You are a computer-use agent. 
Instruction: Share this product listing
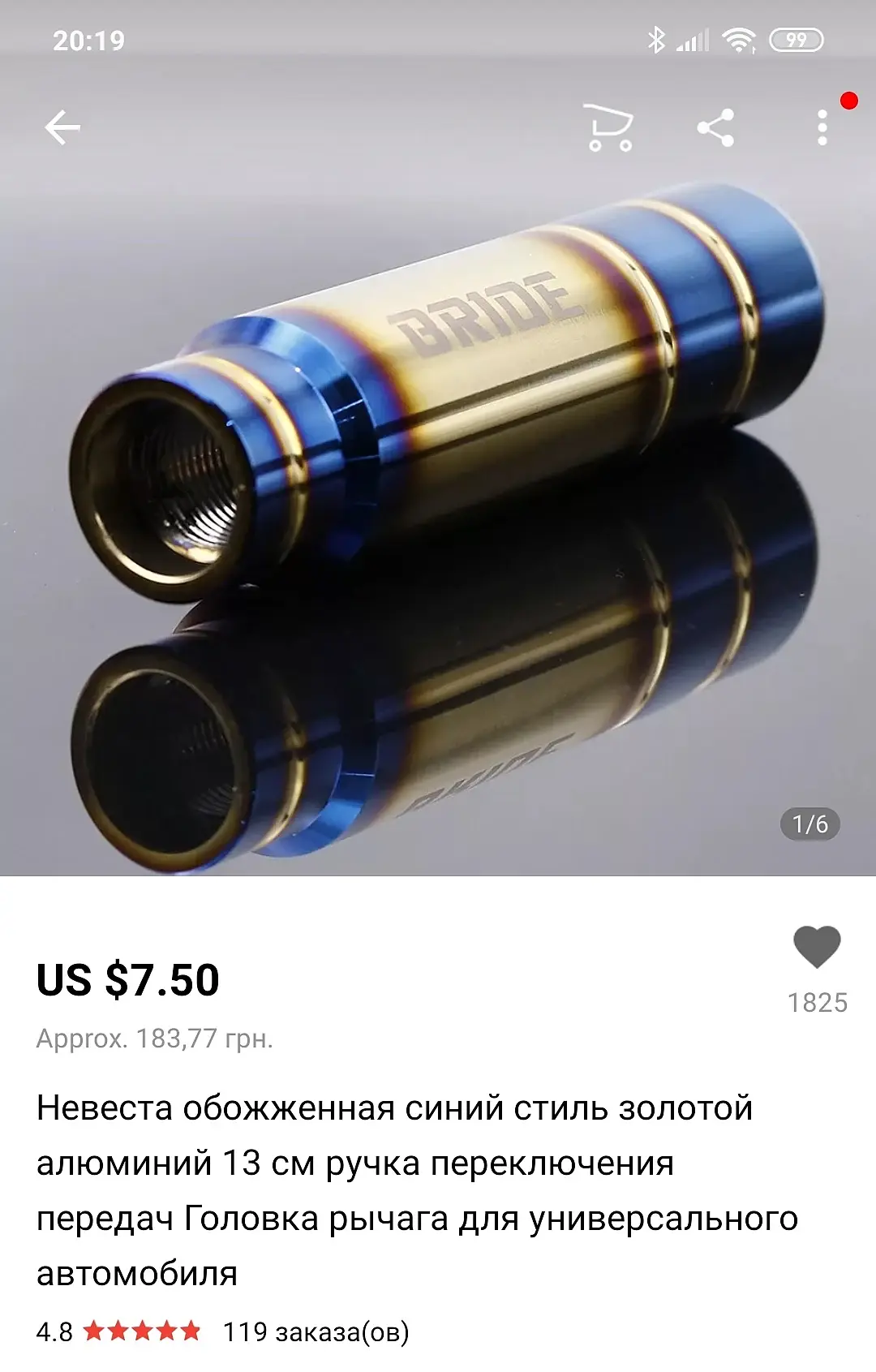tap(715, 127)
